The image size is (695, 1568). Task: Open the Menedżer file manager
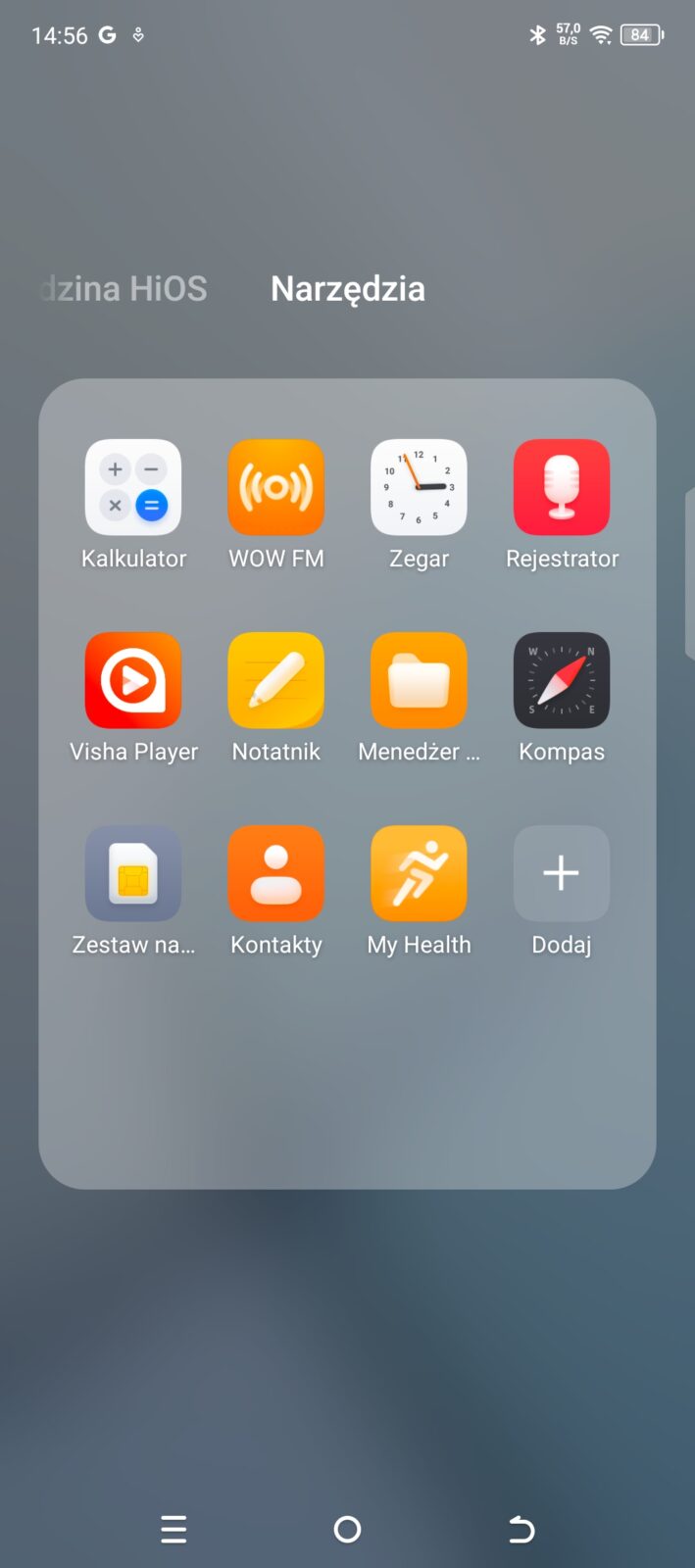[419, 680]
